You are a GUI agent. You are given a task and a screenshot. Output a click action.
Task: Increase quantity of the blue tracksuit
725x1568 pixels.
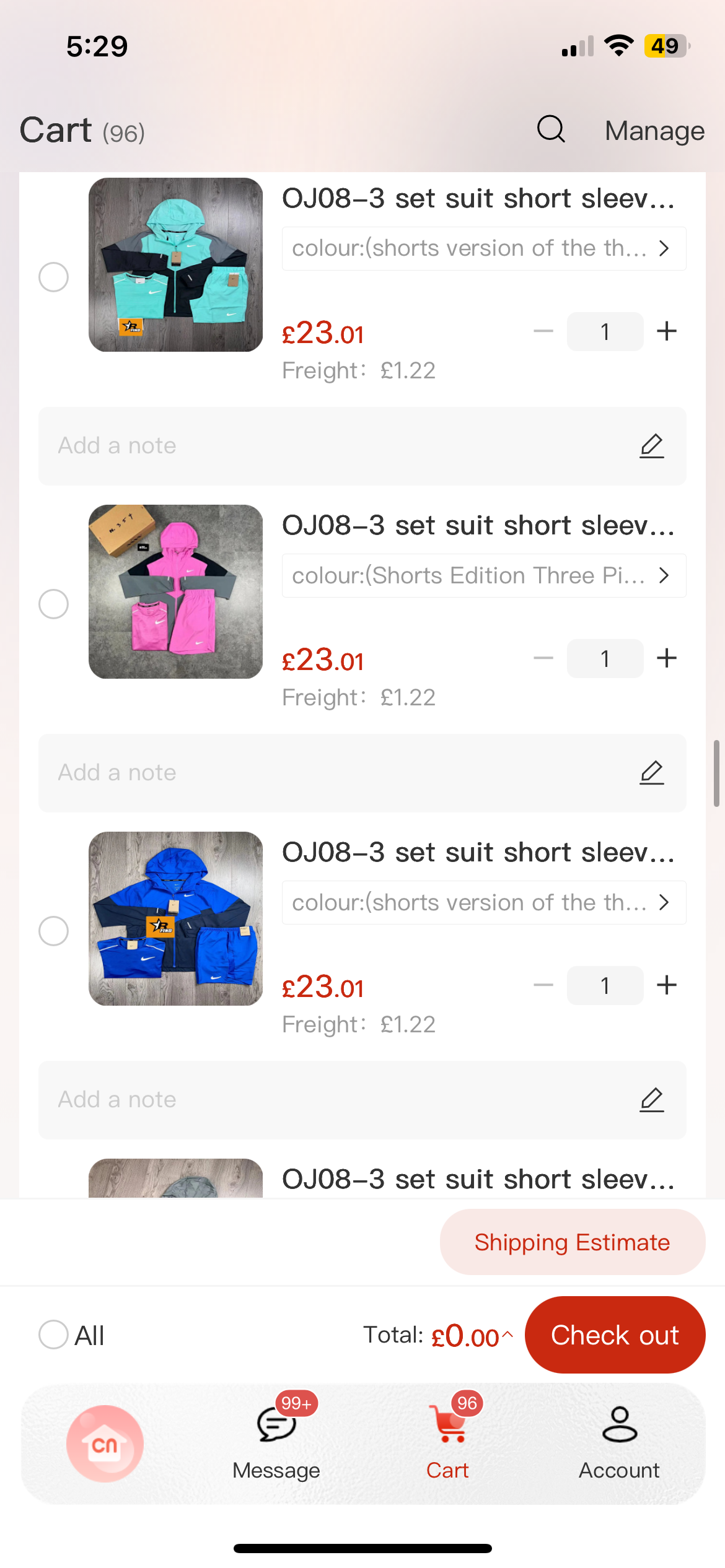667,985
